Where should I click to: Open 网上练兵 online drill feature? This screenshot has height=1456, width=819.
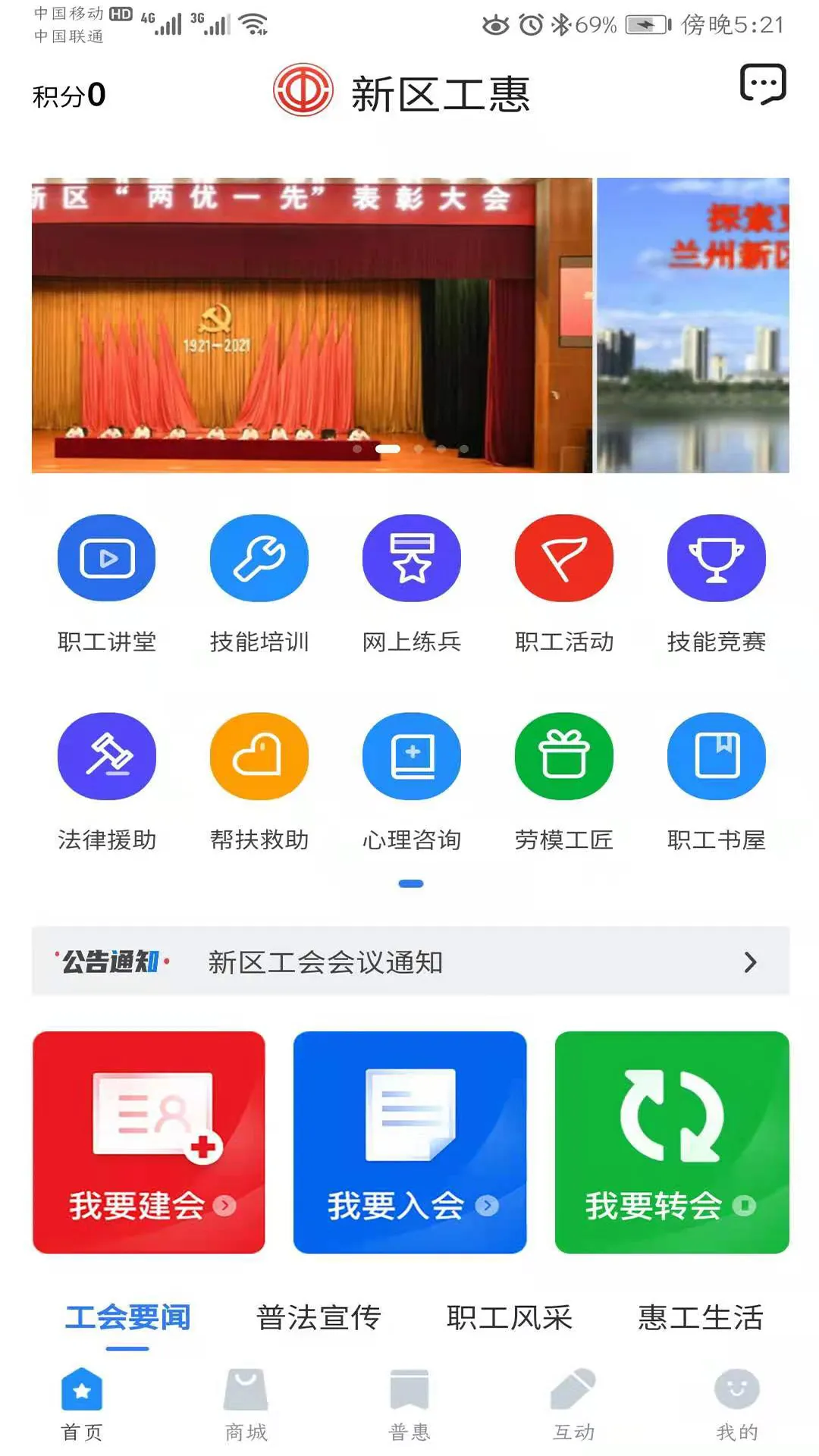click(x=411, y=557)
